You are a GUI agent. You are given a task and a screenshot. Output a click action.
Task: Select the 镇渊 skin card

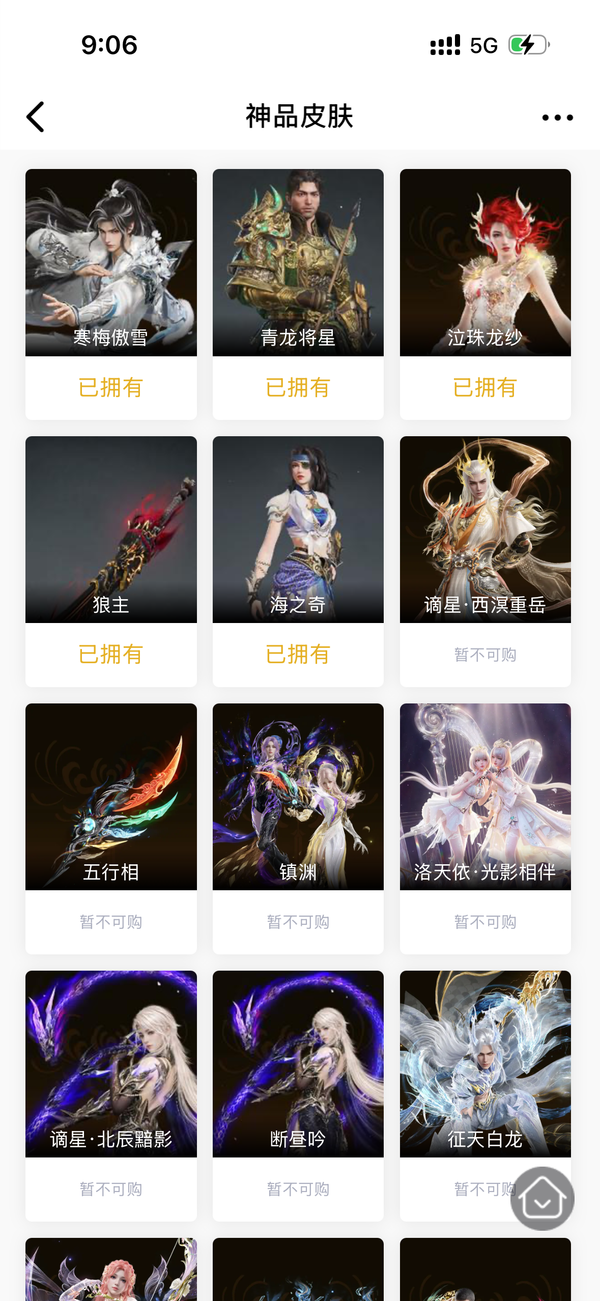298,797
